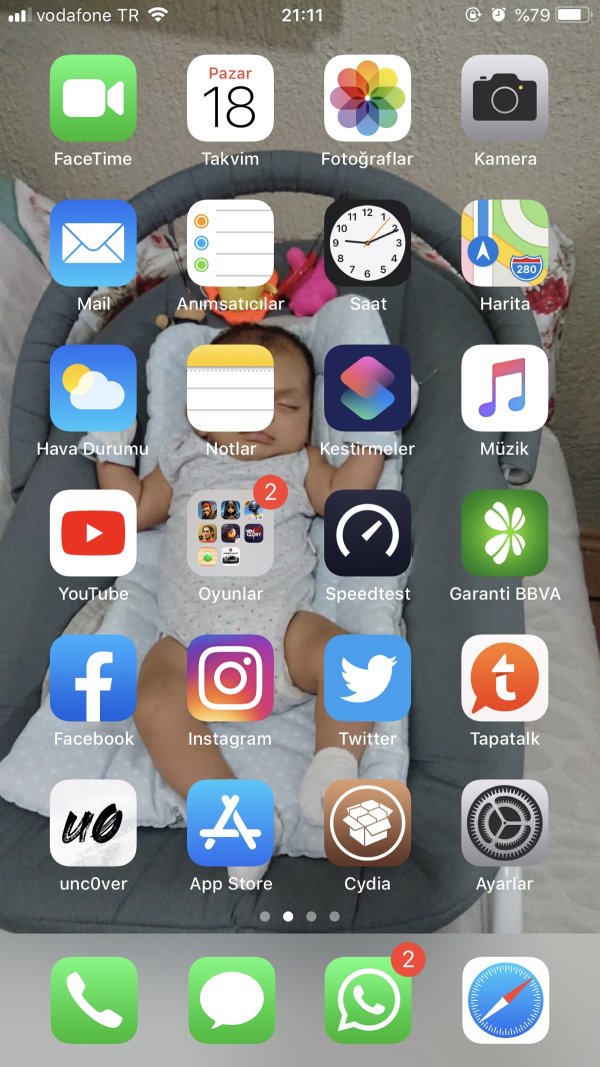The height and width of the screenshot is (1067, 600).
Task: Open the Instagram app
Action: pos(230,678)
